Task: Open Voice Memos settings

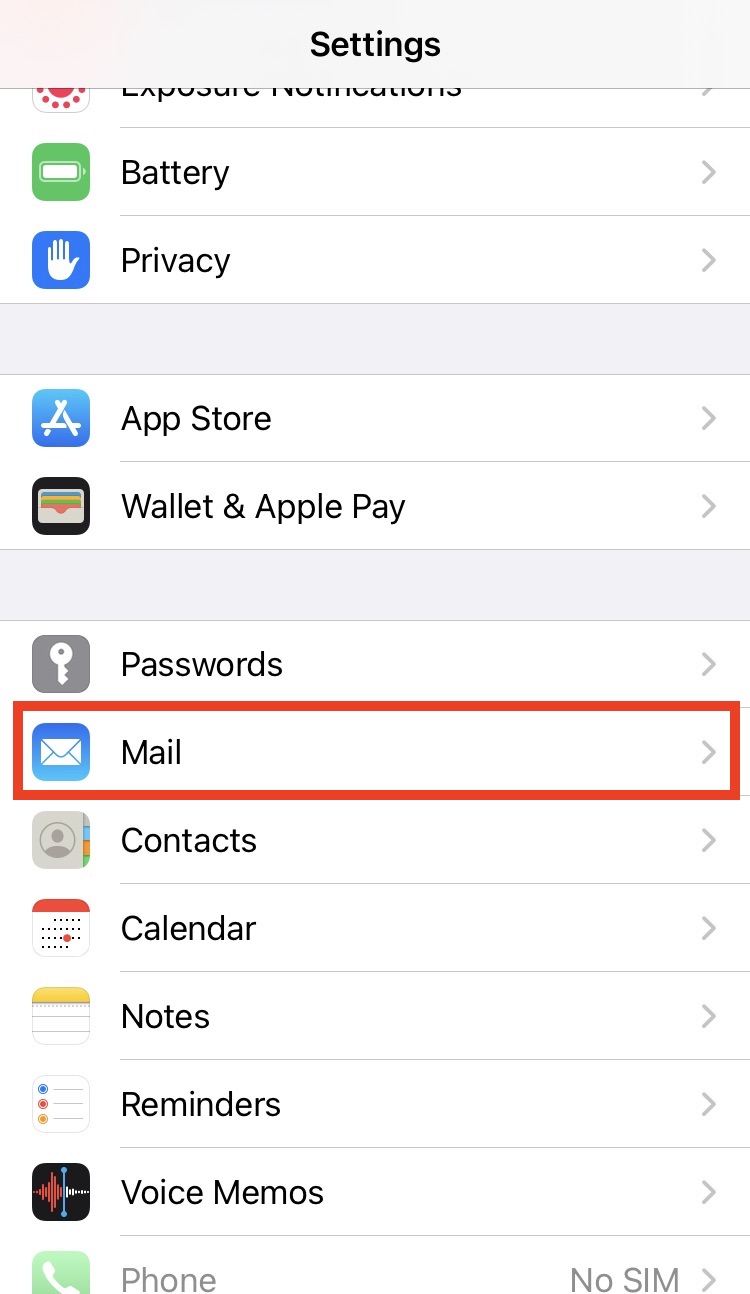Action: pyautogui.click(x=375, y=1192)
